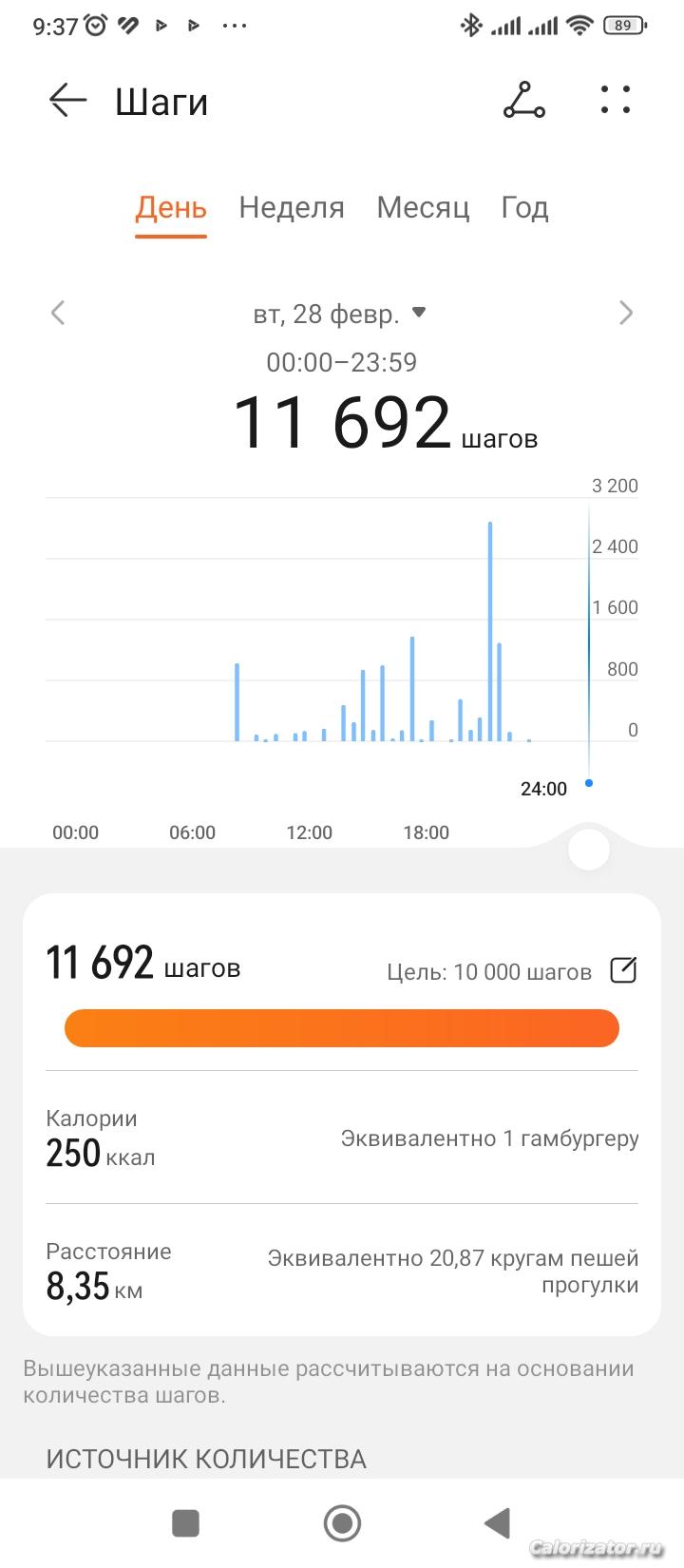Viewport: 684px width, 1568px height.
Task: Switch to the Неделя tab
Action: coord(292,207)
